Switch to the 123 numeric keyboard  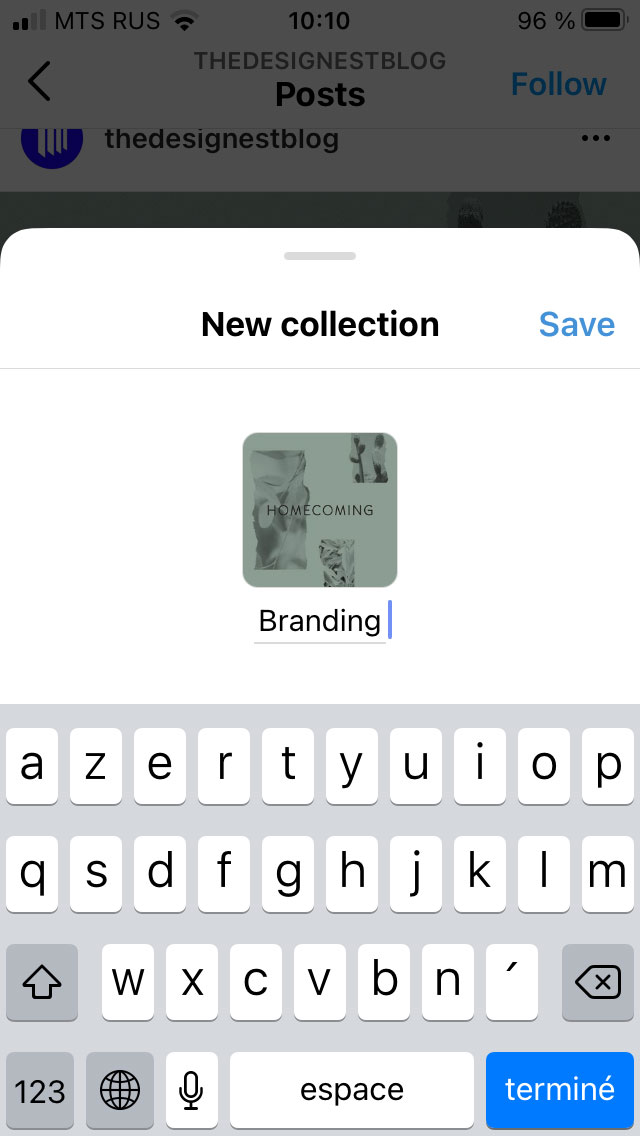coord(40,1090)
